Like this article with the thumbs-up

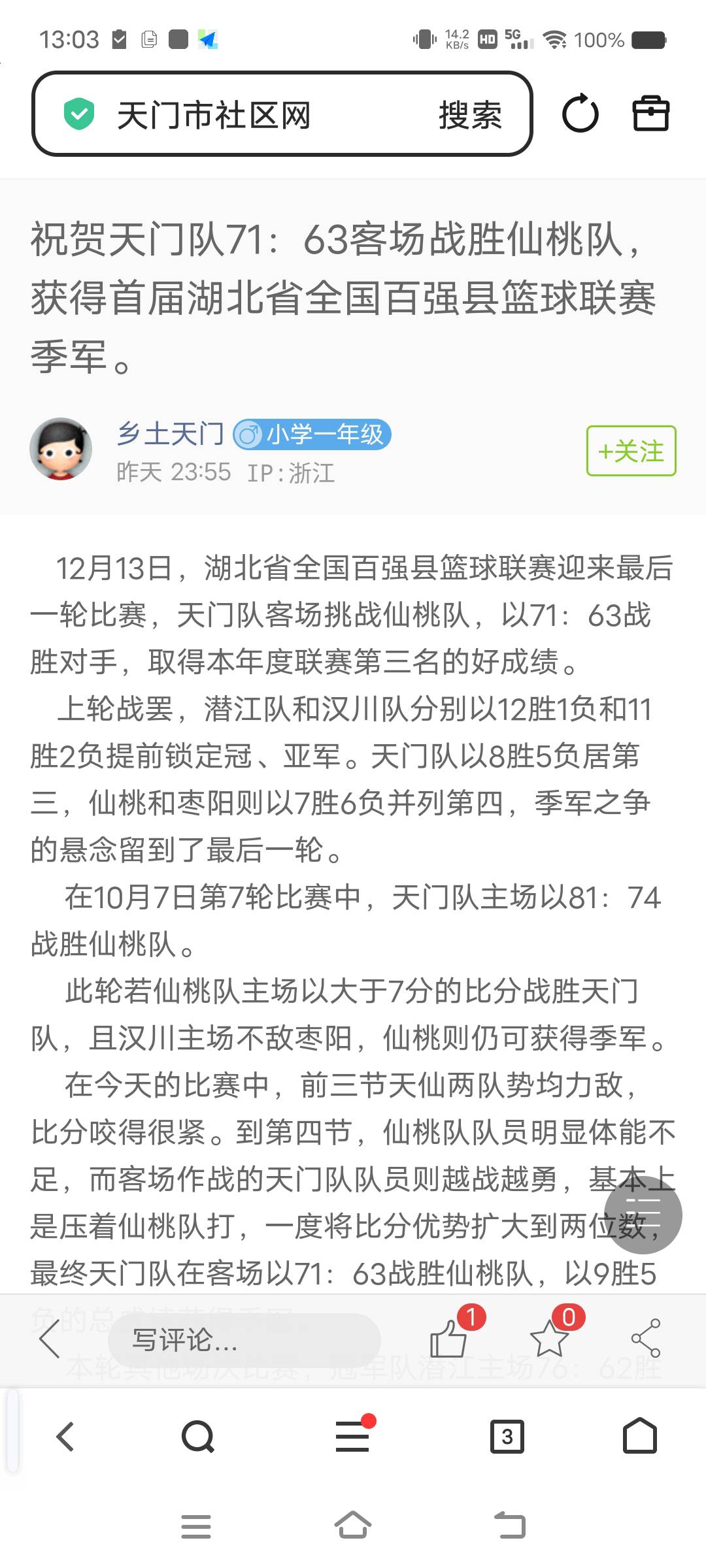coord(448,1337)
